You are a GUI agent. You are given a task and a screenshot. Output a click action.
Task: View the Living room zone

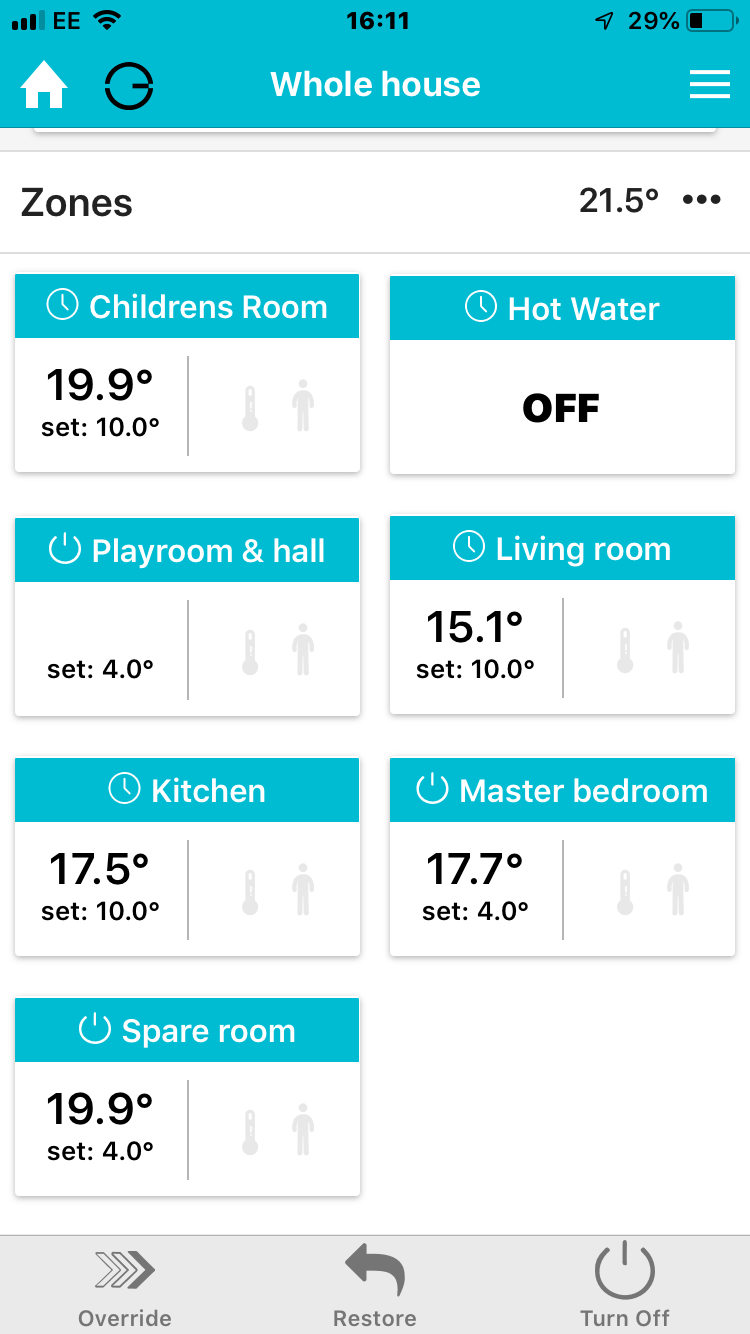click(x=562, y=614)
